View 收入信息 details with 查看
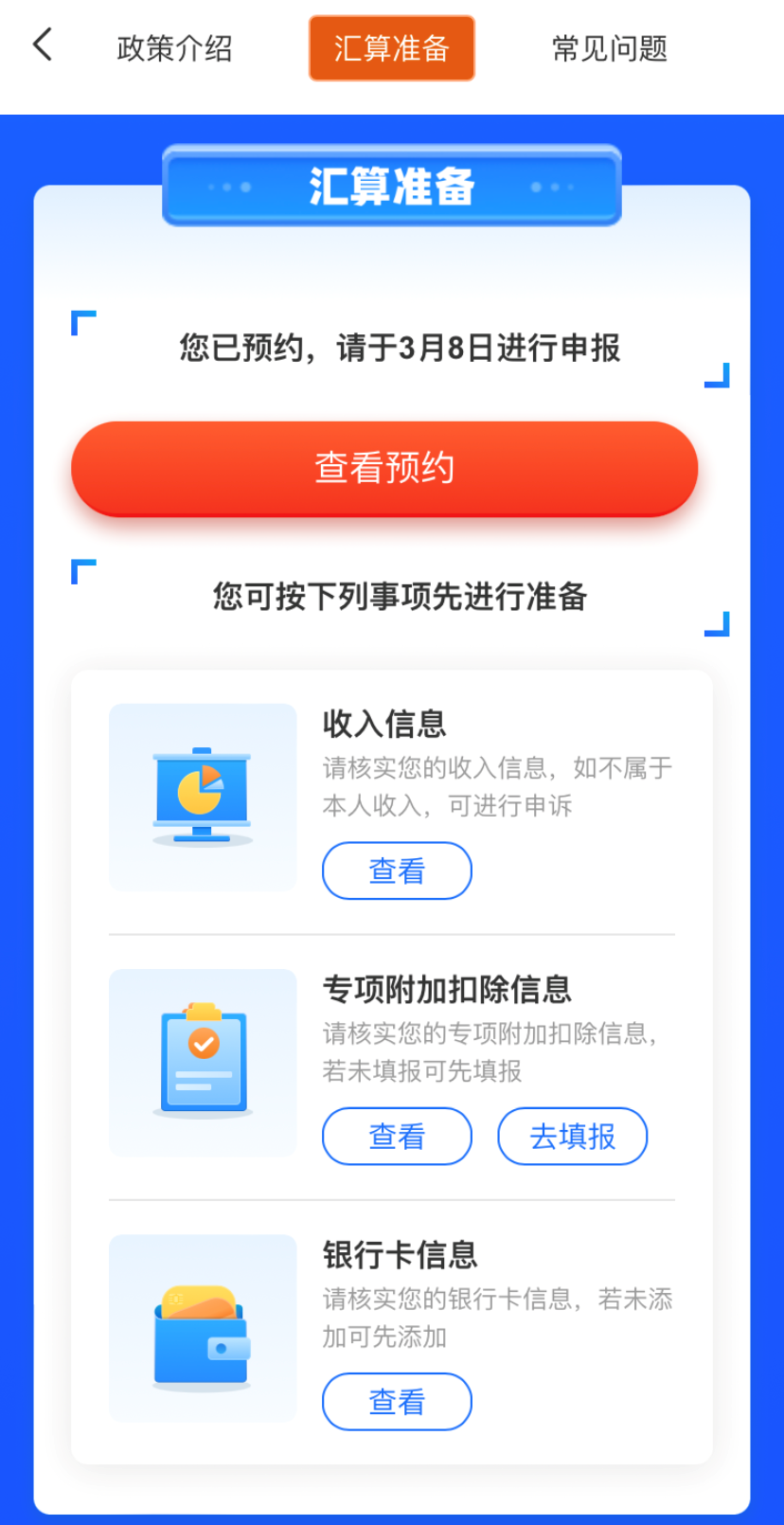784x1525 pixels. click(397, 870)
